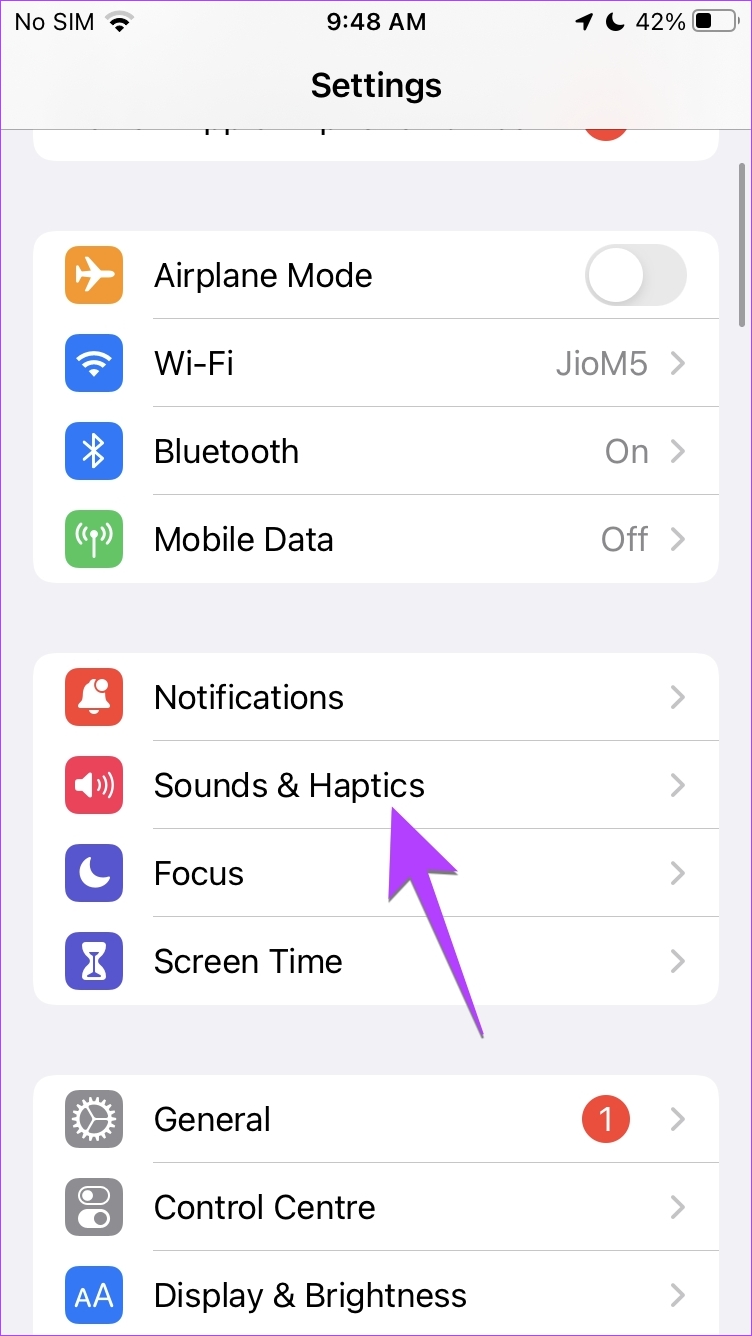Open Screen Time settings

tap(376, 961)
